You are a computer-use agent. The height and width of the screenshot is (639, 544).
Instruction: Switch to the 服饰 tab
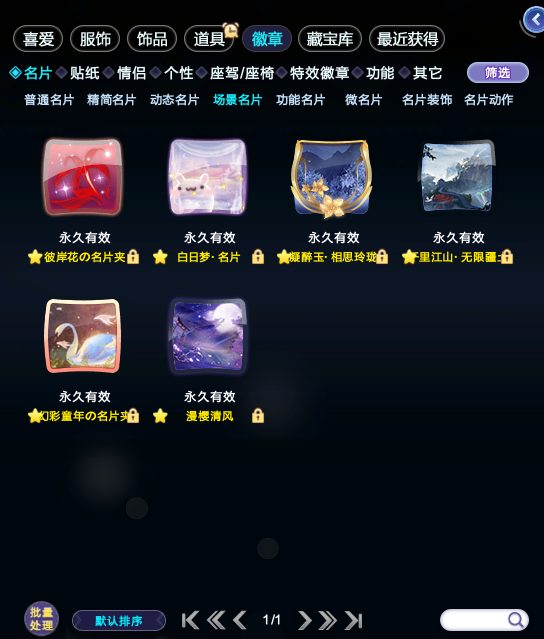pos(95,39)
